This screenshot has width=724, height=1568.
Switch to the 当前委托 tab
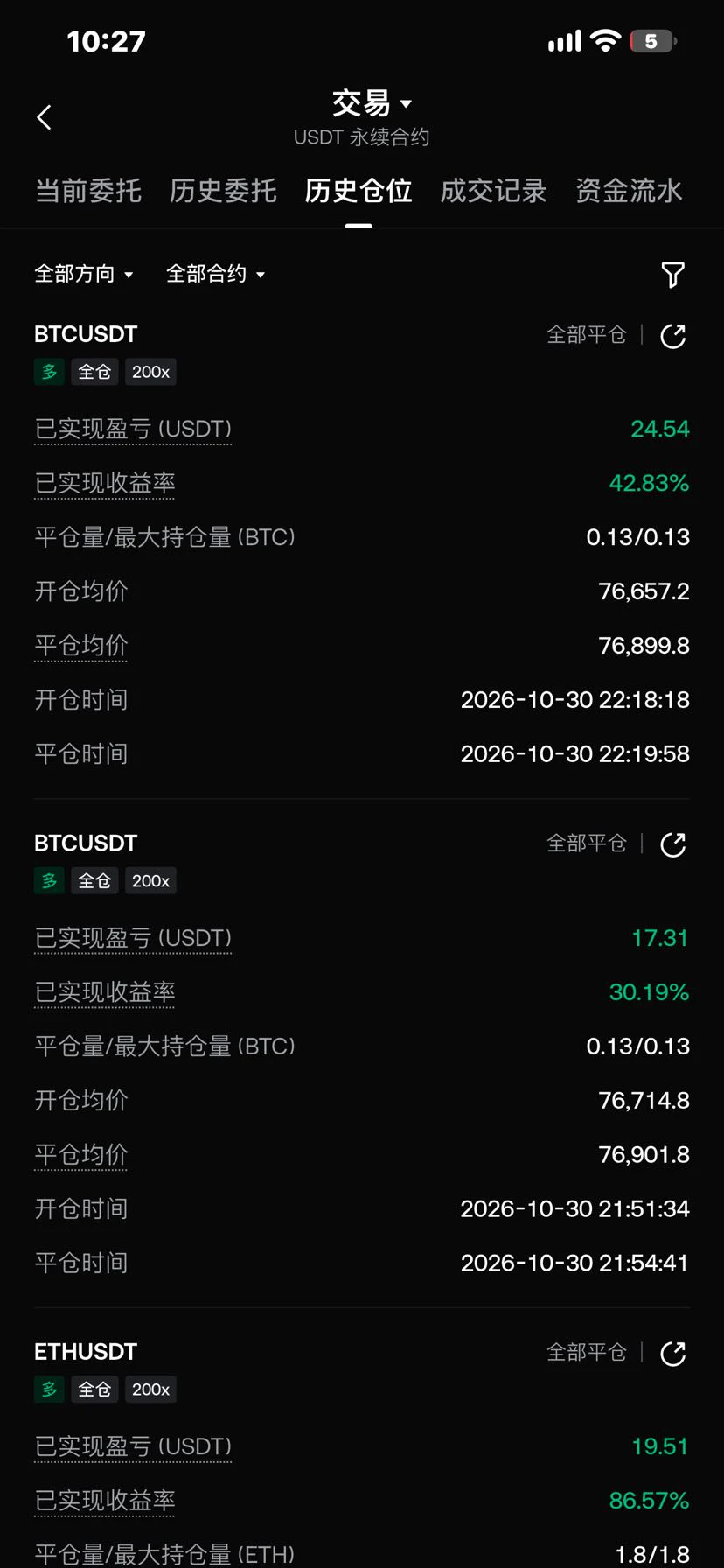coord(87,191)
